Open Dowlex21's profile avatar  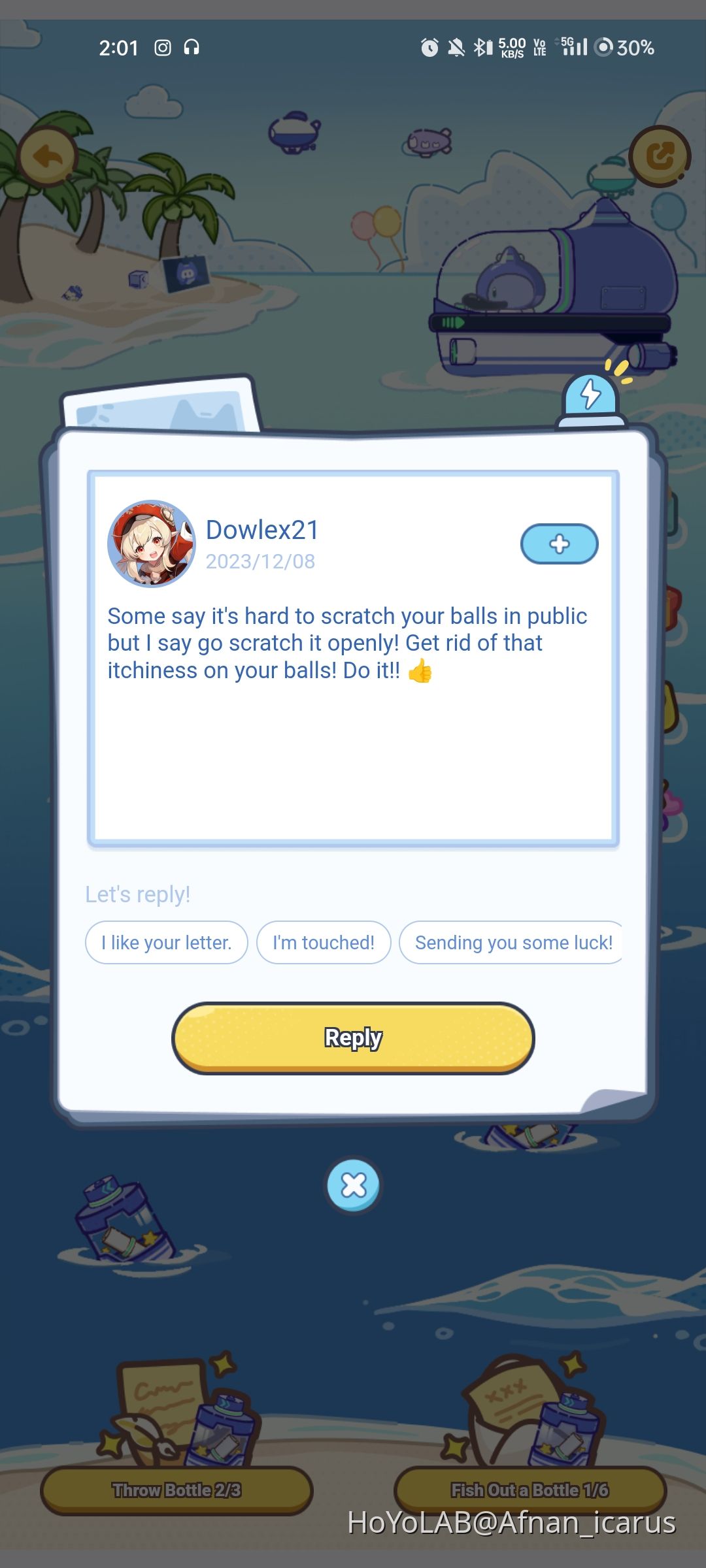pyautogui.click(x=152, y=544)
